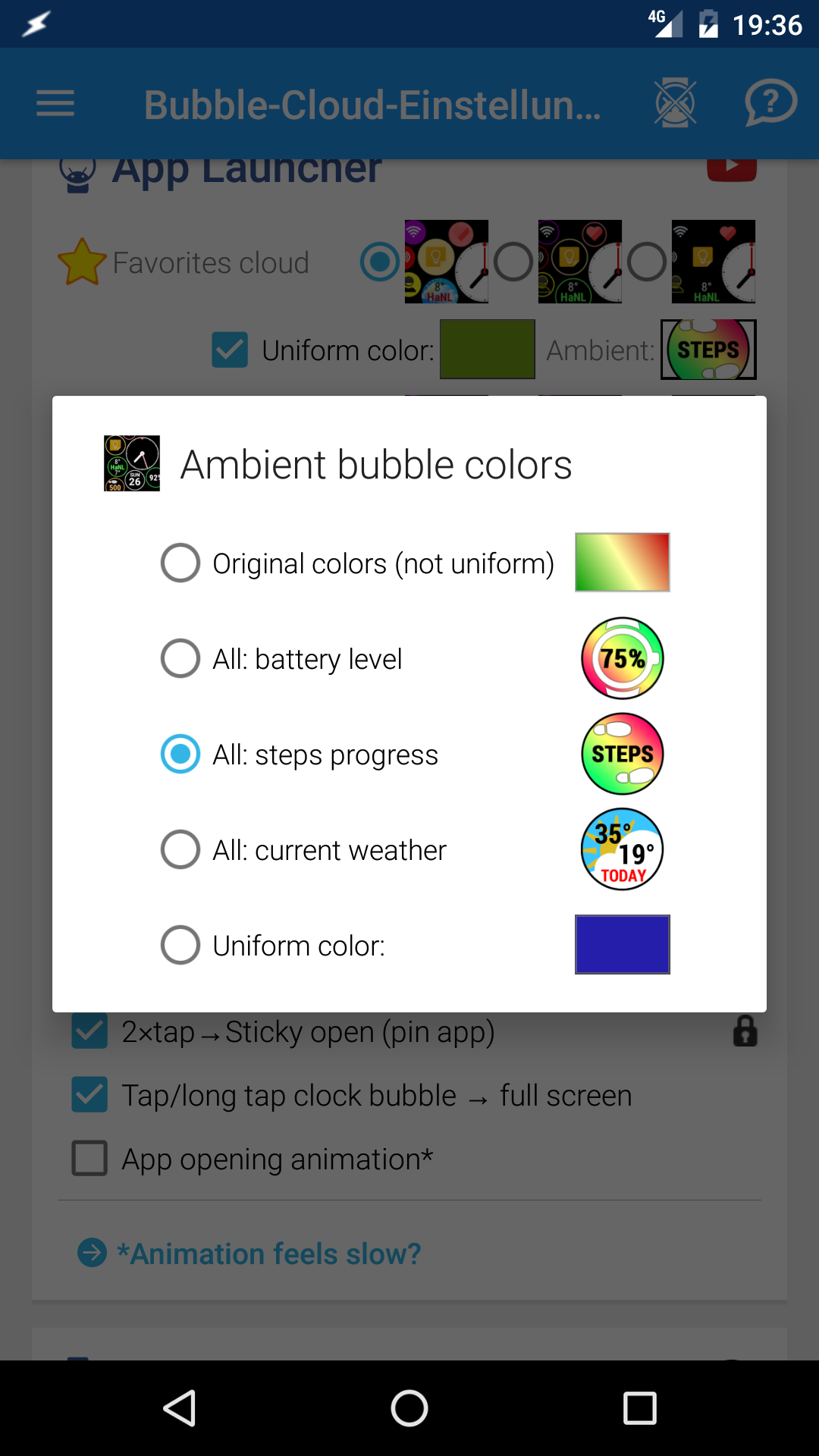Tap the Android back navigation button
819x1456 pixels.
180,1408
